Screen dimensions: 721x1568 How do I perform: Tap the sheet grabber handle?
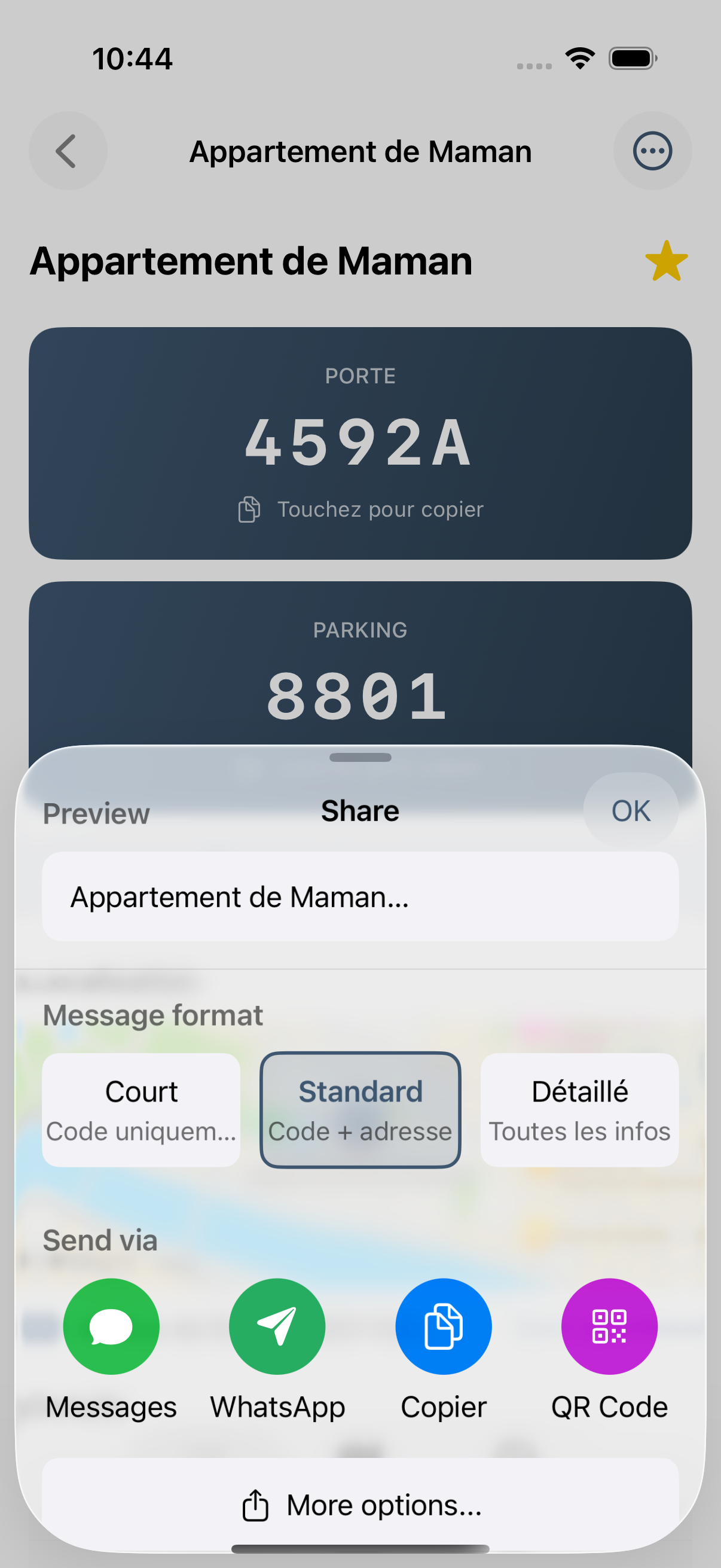click(x=360, y=757)
